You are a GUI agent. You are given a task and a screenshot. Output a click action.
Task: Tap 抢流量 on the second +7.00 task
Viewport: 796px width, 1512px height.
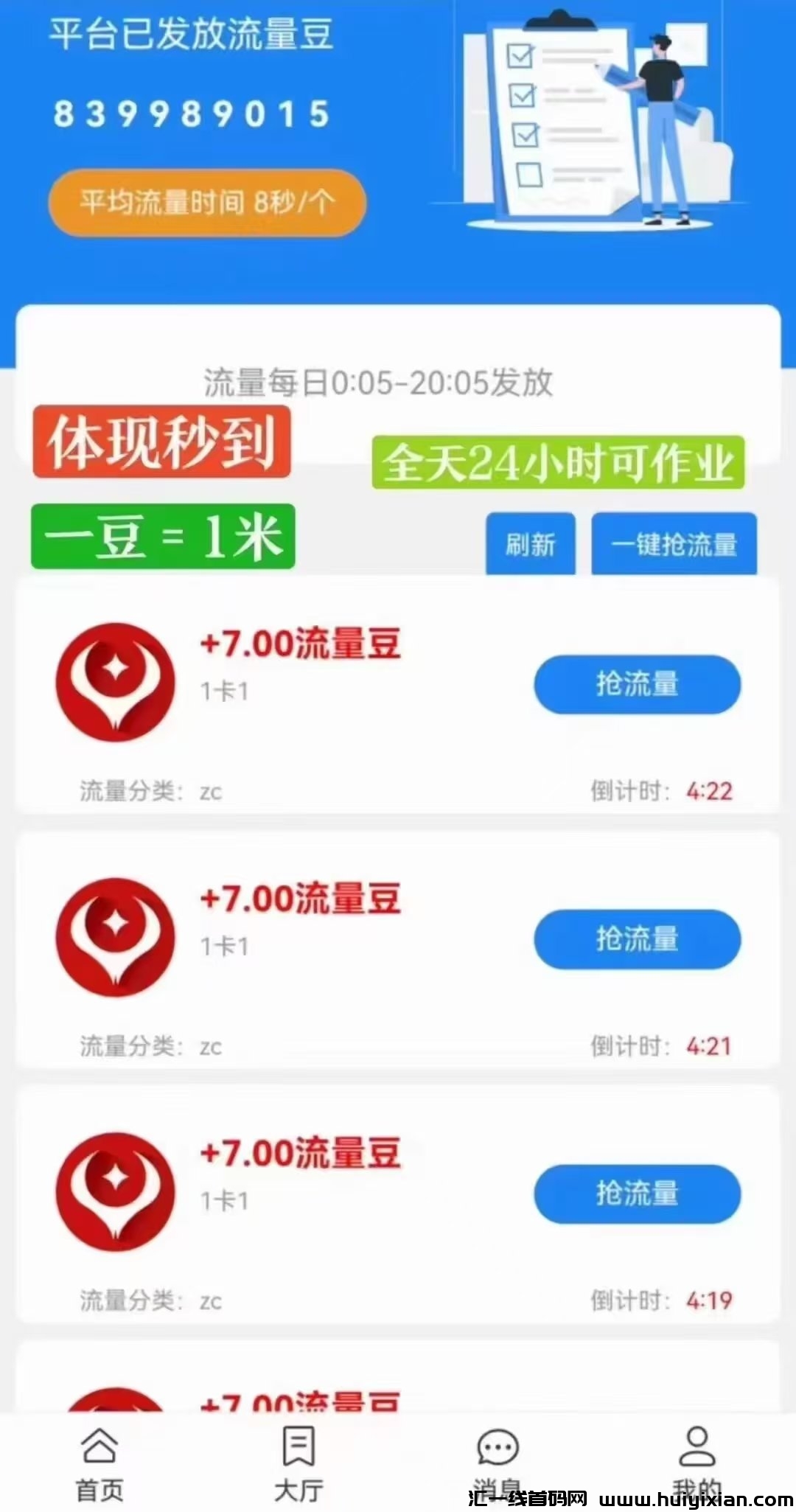(x=637, y=940)
